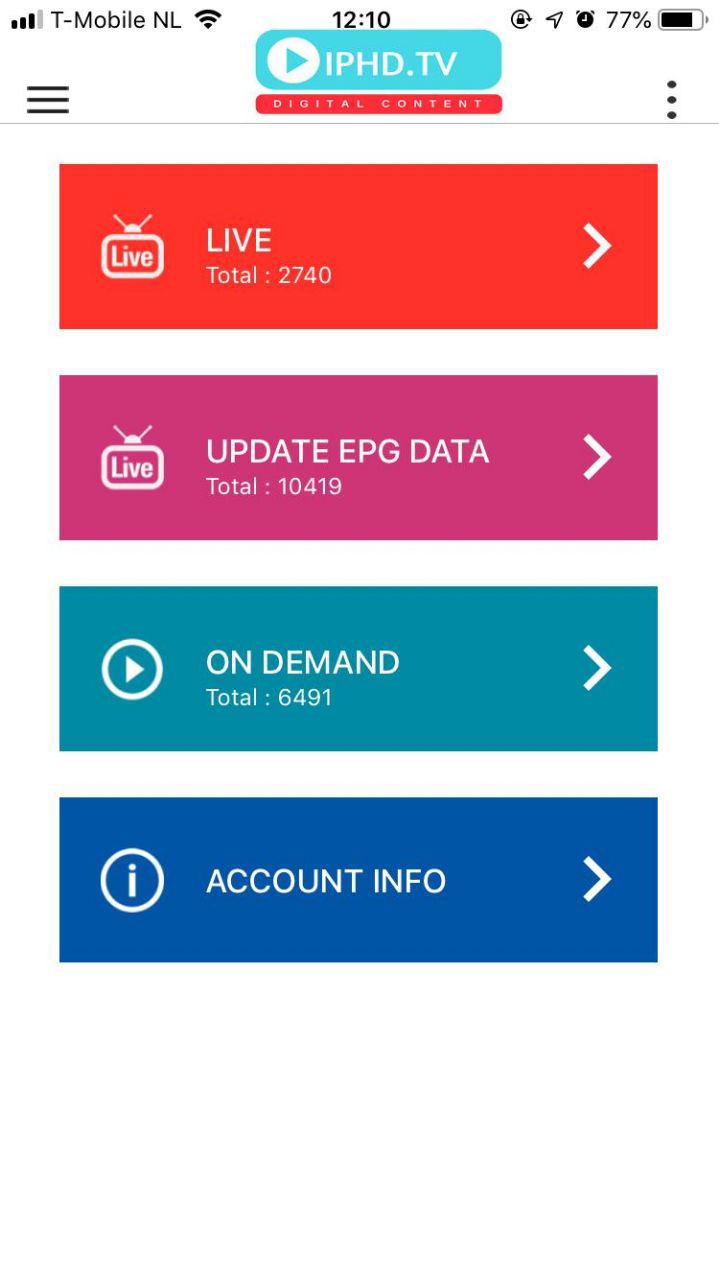The width and height of the screenshot is (719, 1280).
Task: View ACCOUNT INFO
Action: coord(358,879)
